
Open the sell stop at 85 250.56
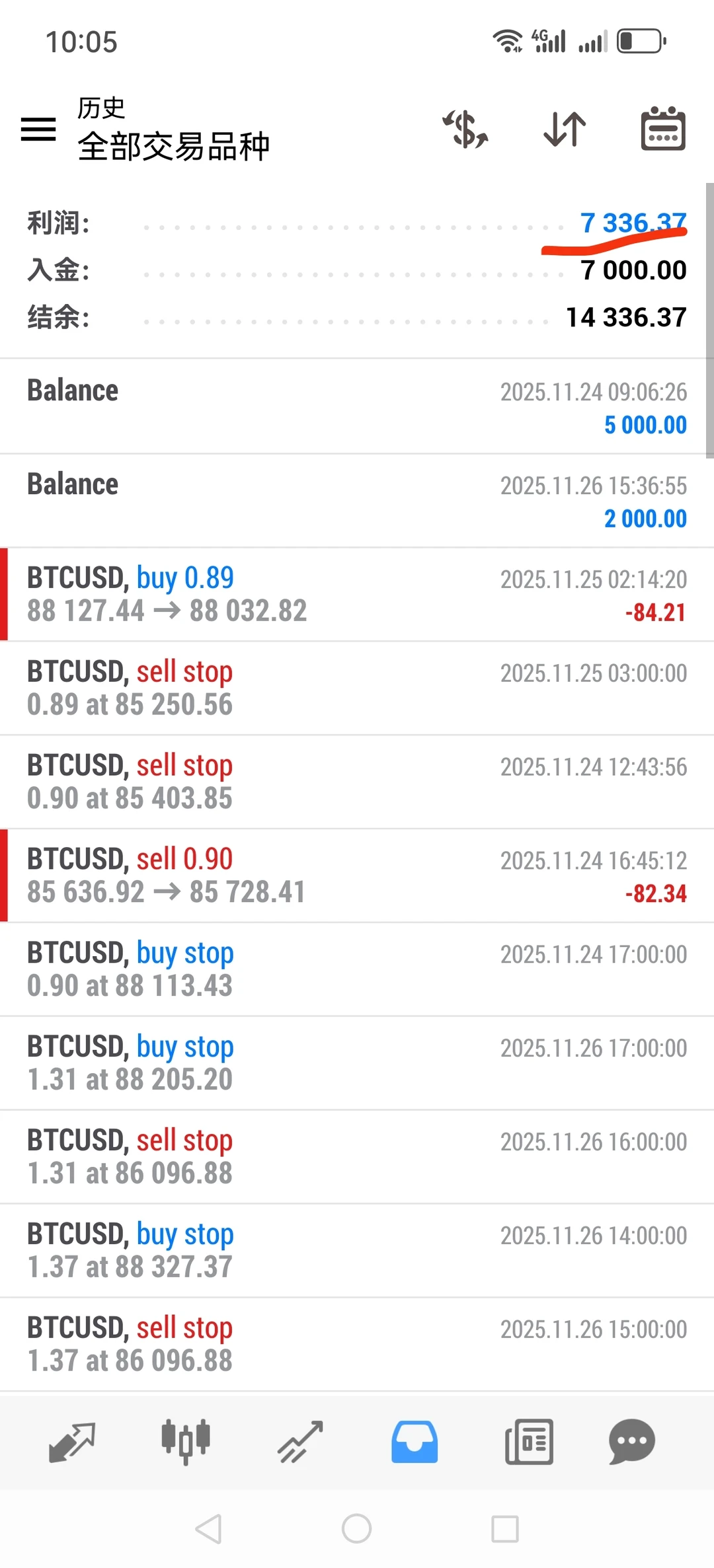pos(357,688)
